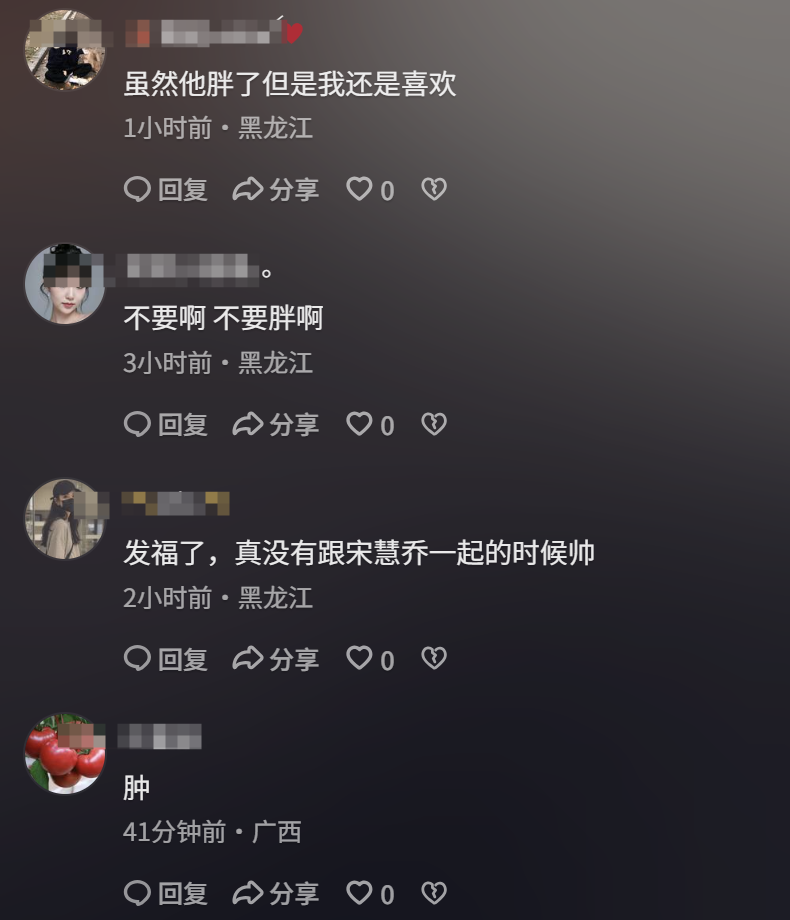Screen dimensions: 790x920
Task: Click the share arrow icon on the 宋慧乔 comment
Action: pos(249,658)
